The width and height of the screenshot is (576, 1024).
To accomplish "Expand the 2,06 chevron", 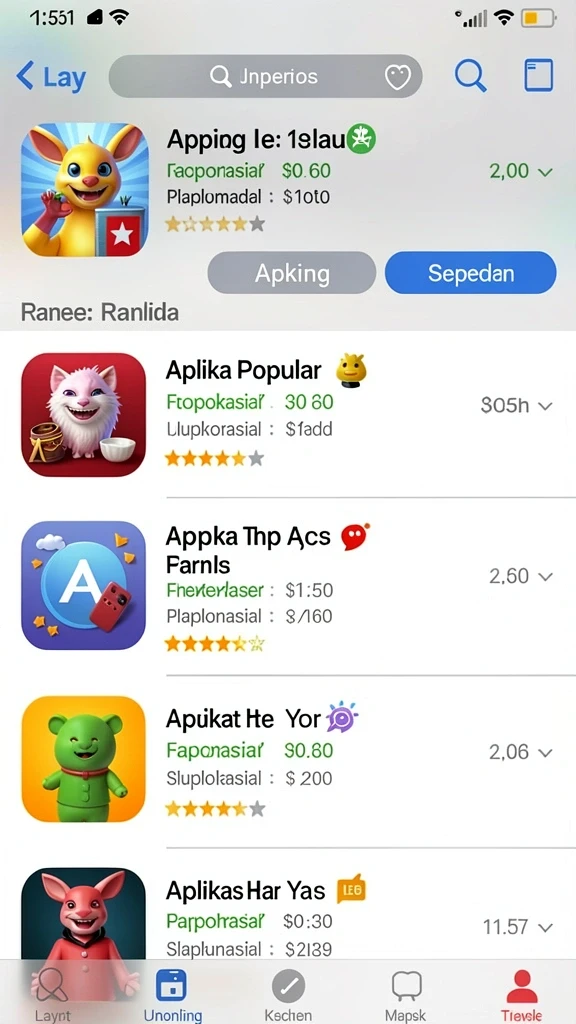I will tap(520, 752).
